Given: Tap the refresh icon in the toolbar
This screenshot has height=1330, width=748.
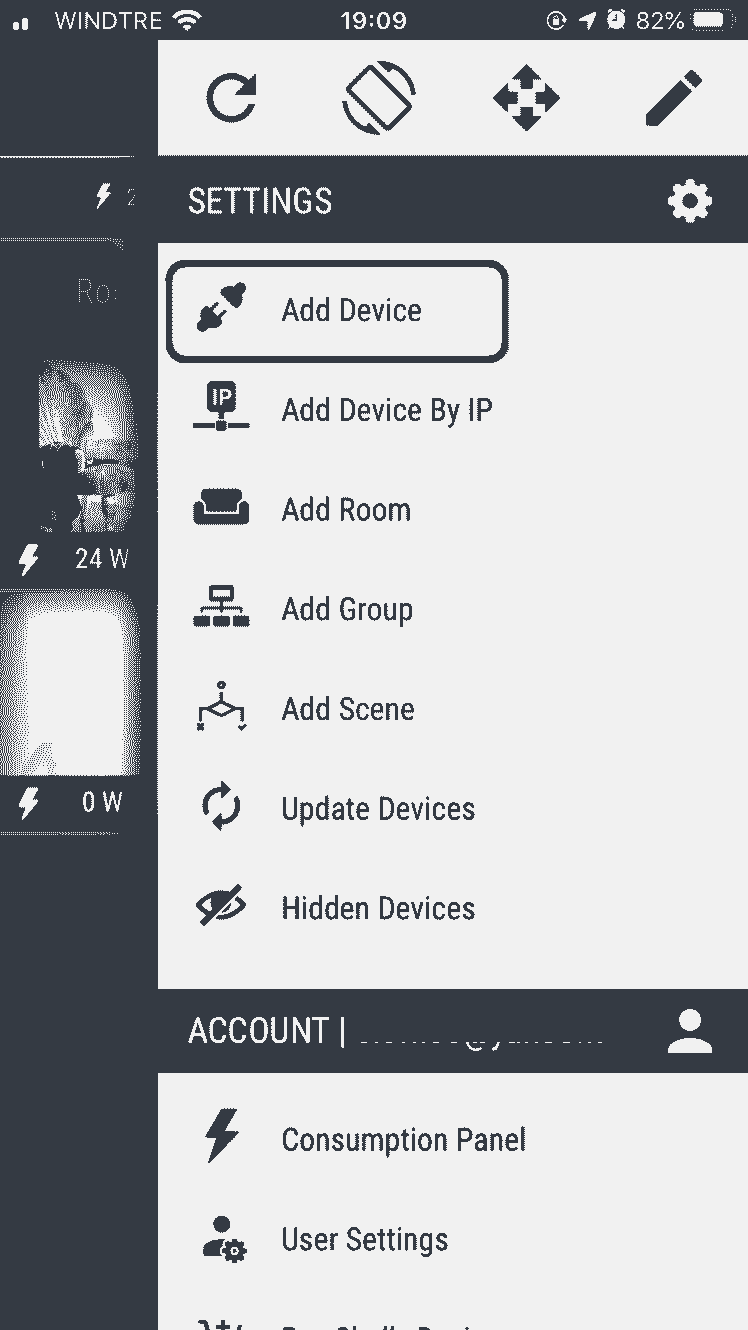Looking at the screenshot, I should coord(231,98).
